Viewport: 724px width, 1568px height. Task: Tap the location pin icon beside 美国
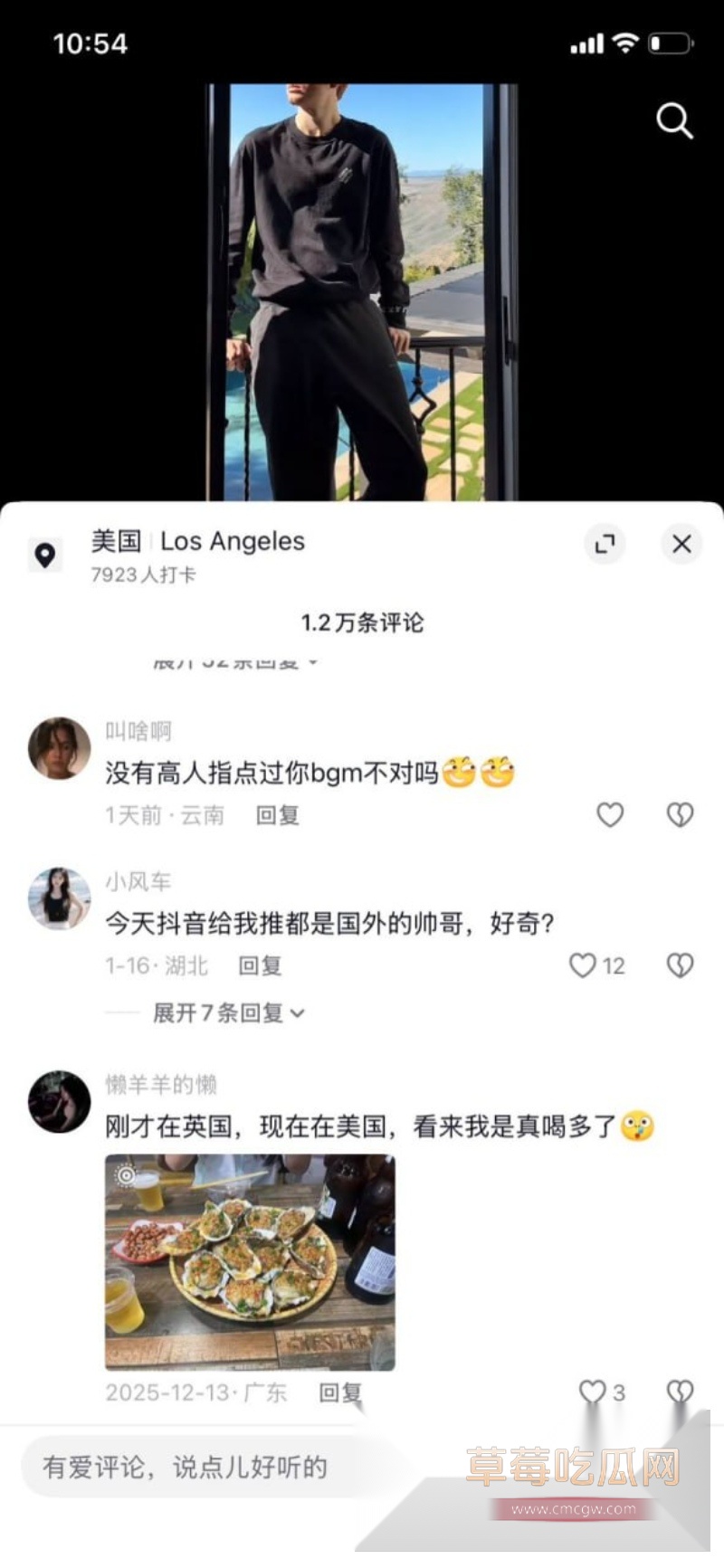pyautogui.click(x=45, y=555)
